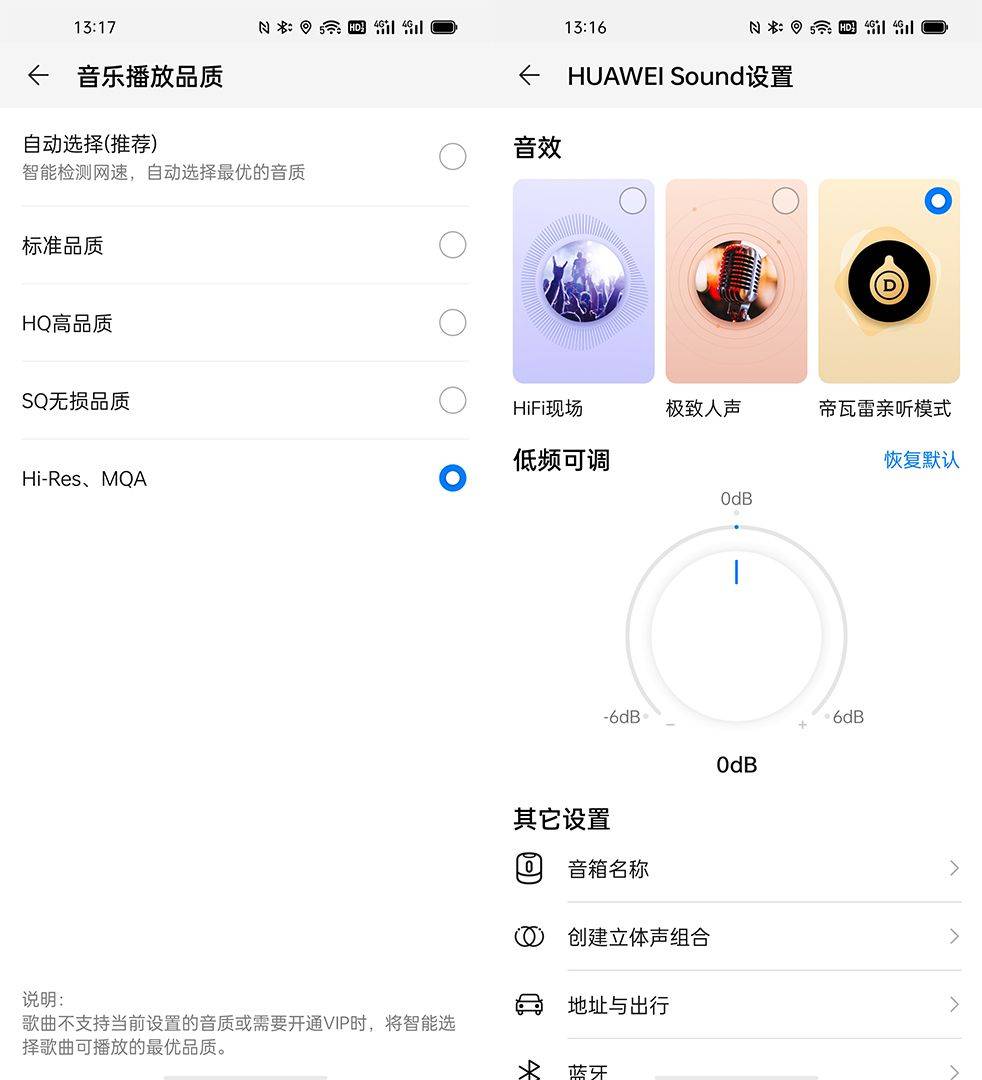The height and width of the screenshot is (1080, 982).
Task: Choose 标准品质 playback quality
Action: point(452,245)
